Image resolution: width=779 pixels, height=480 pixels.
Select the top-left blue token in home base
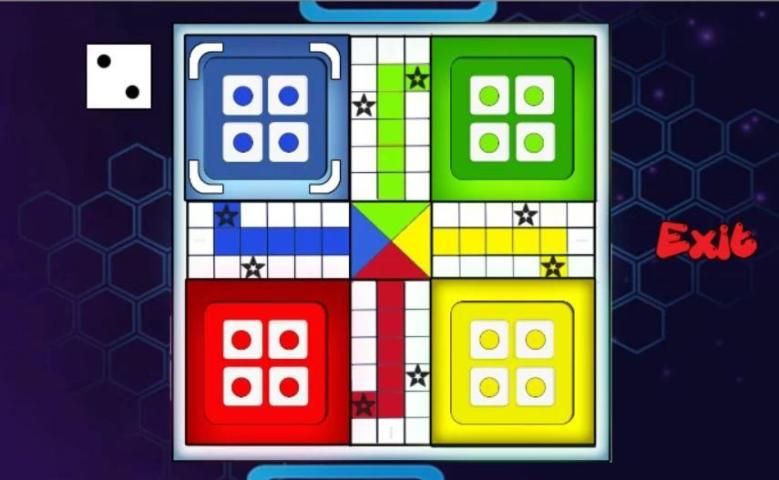(x=242, y=96)
